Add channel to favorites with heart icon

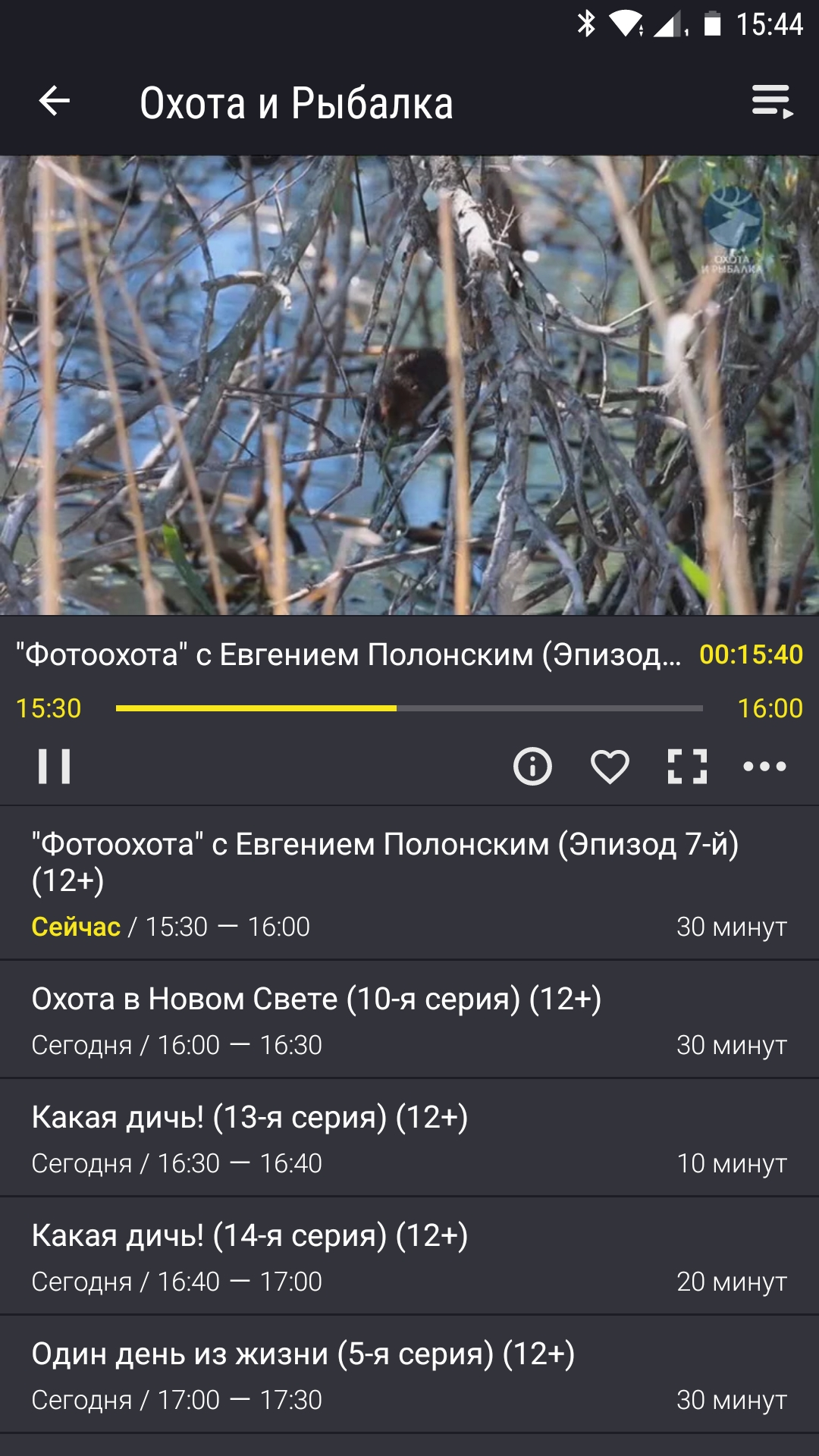tap(610, 766)
